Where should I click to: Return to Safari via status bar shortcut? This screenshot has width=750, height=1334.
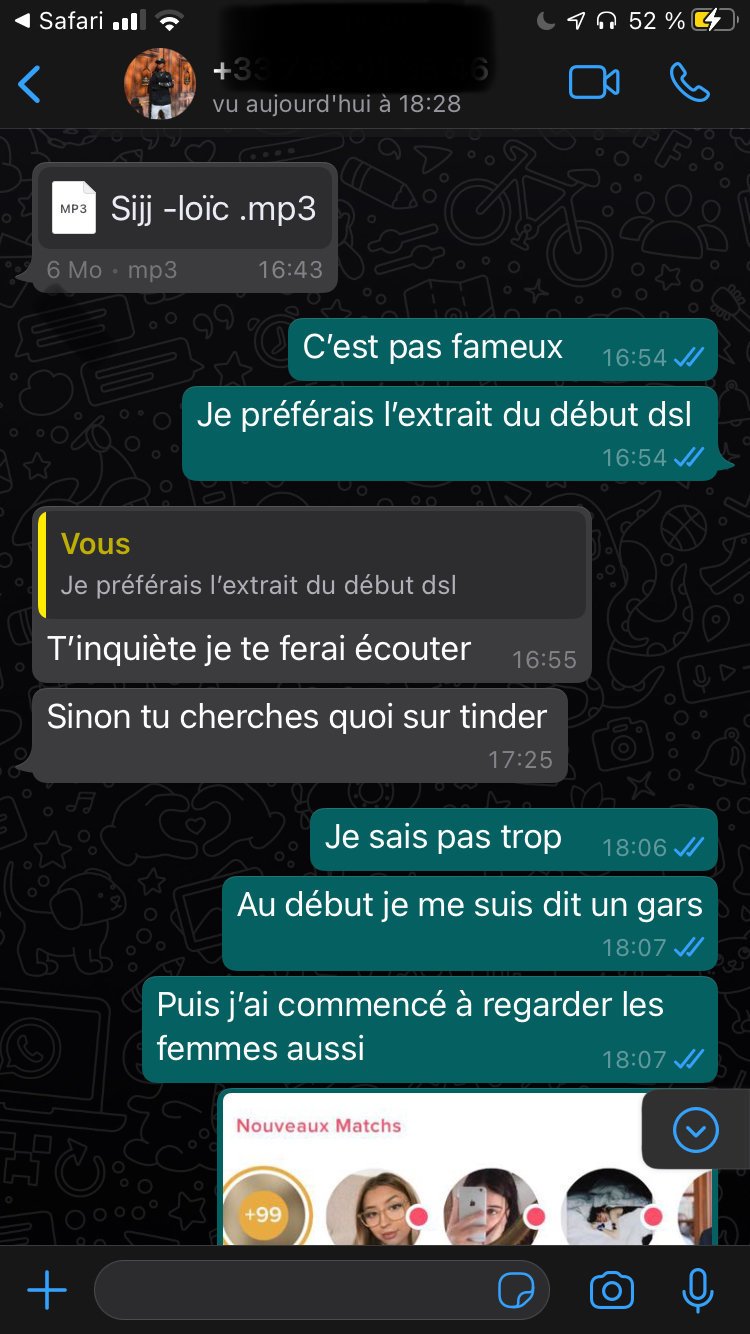click(60, 20)
